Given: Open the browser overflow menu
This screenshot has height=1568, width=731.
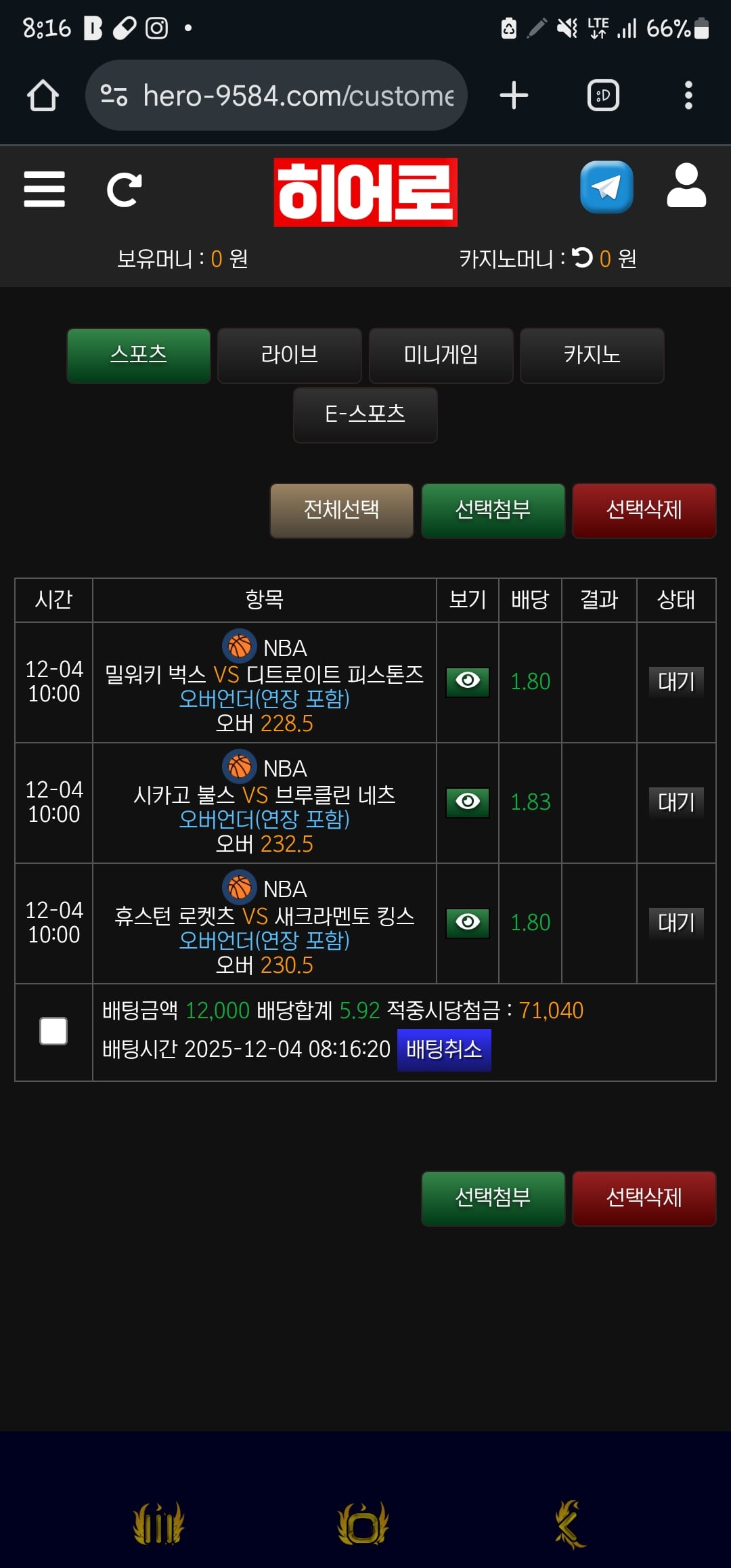Looking at the screenshot, I should pos(688,95).
